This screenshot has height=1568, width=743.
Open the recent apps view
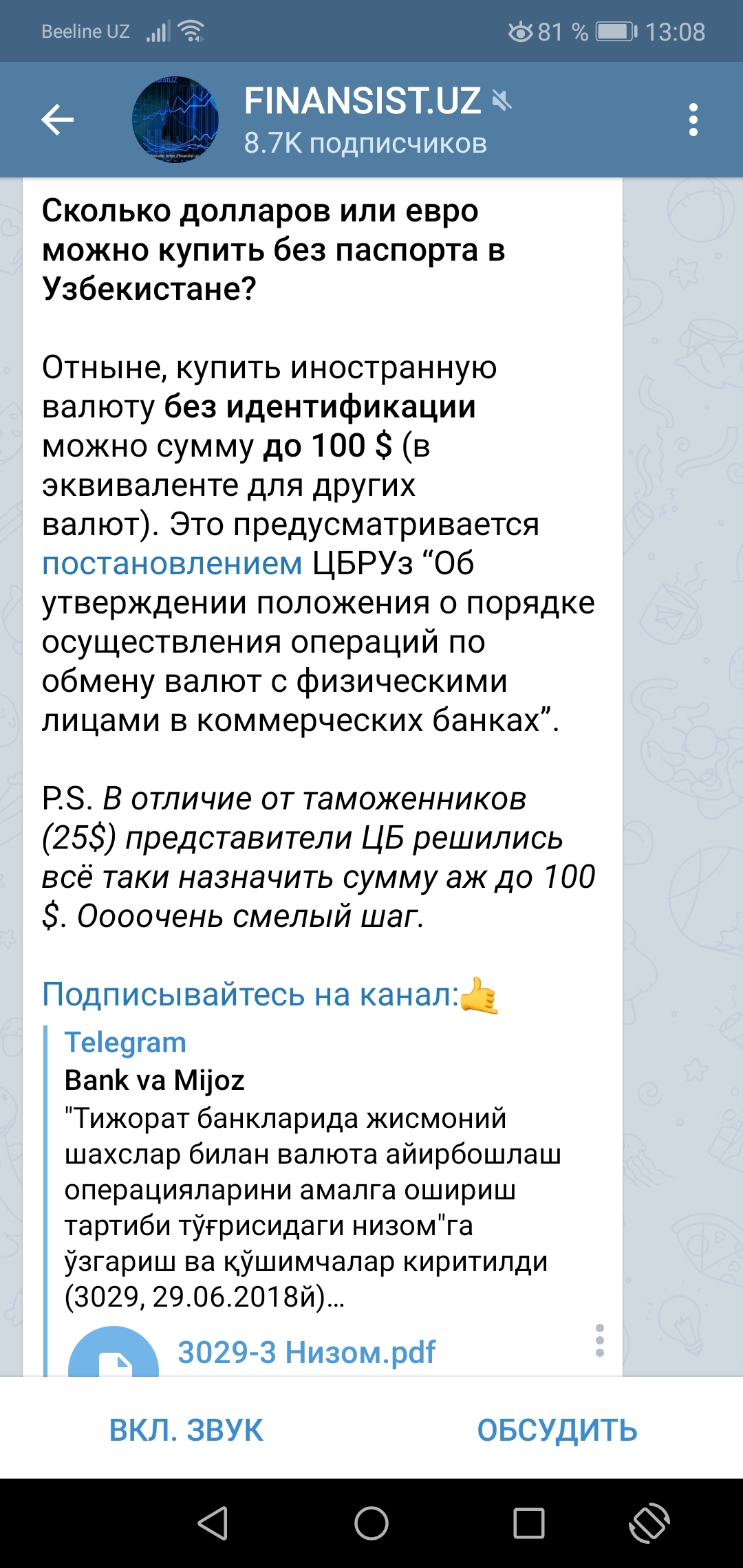click(x=529, y=1523)
